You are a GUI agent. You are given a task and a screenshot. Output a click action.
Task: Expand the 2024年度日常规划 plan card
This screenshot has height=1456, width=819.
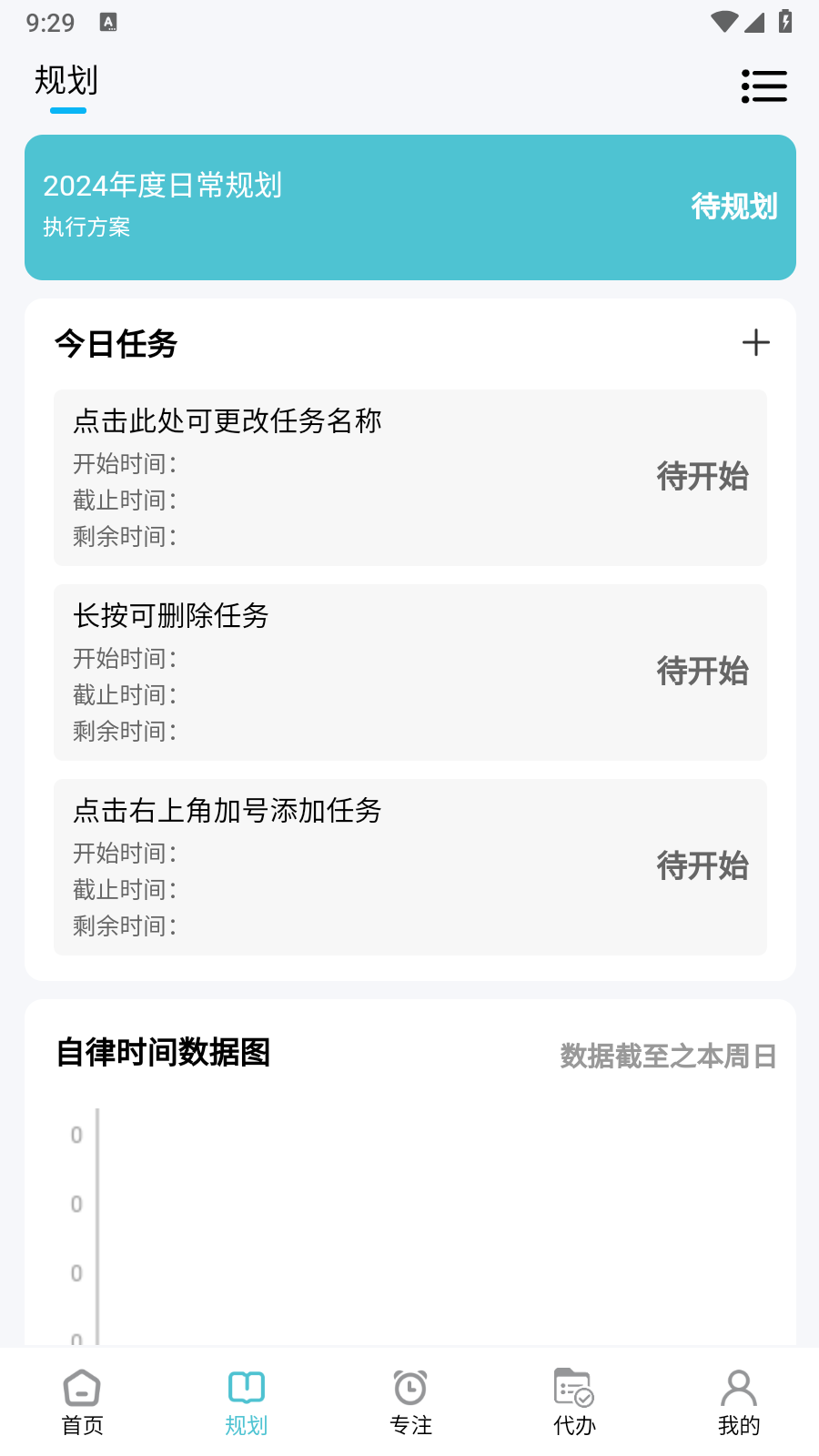[x=409, y=207]
